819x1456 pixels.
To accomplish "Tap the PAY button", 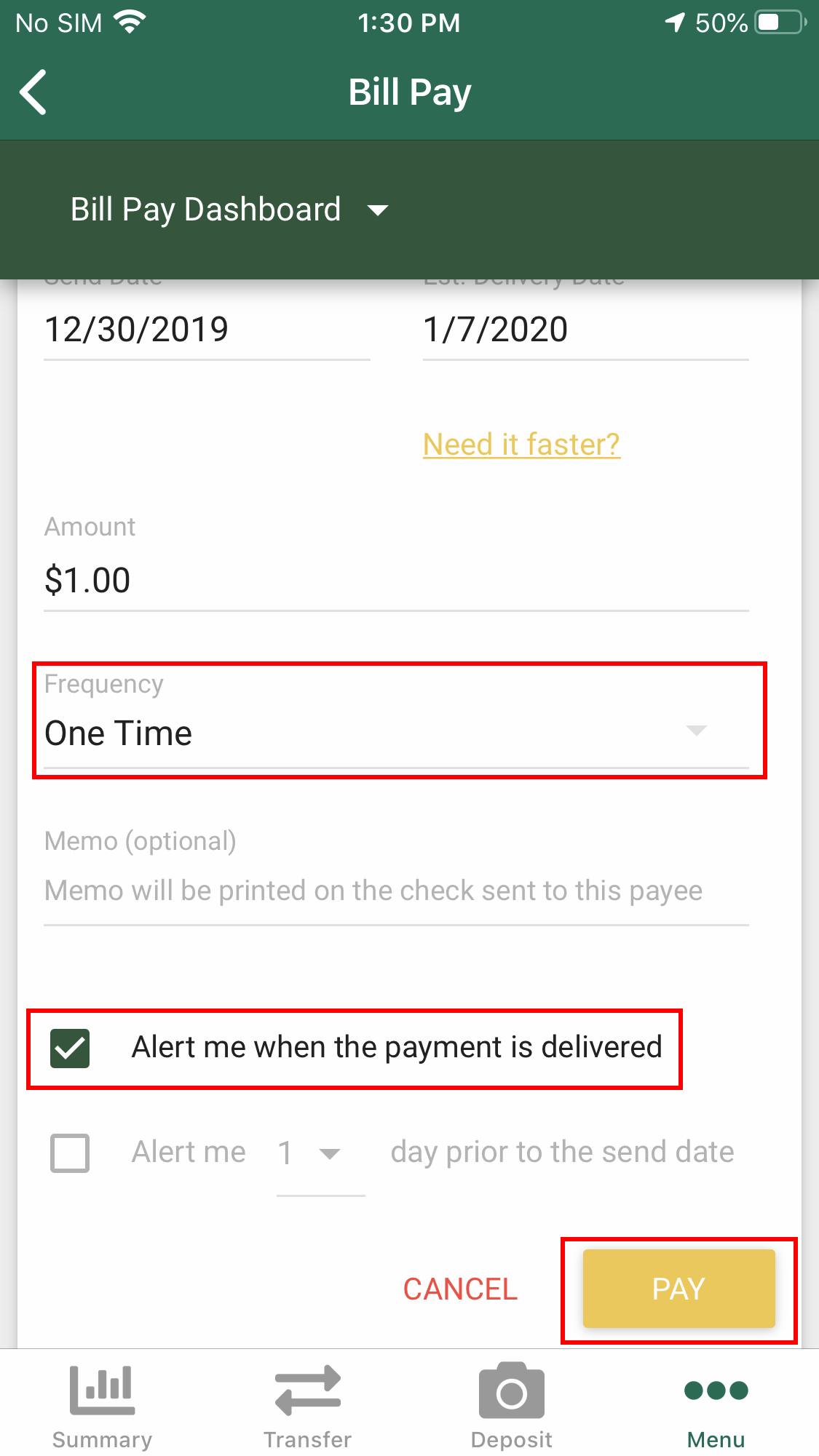I will coord(678,1289).
